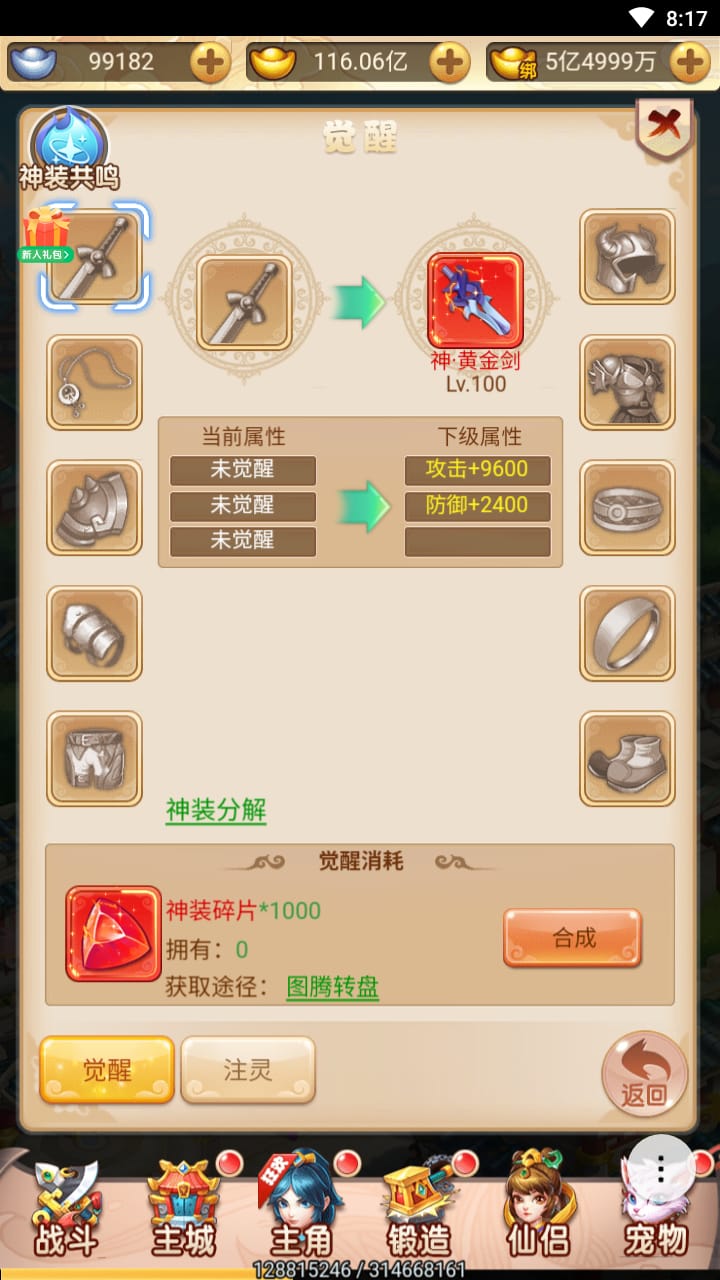Open 仙侣 in bottom navigation
The image size is (720, 1280).
coord(538,1210)
